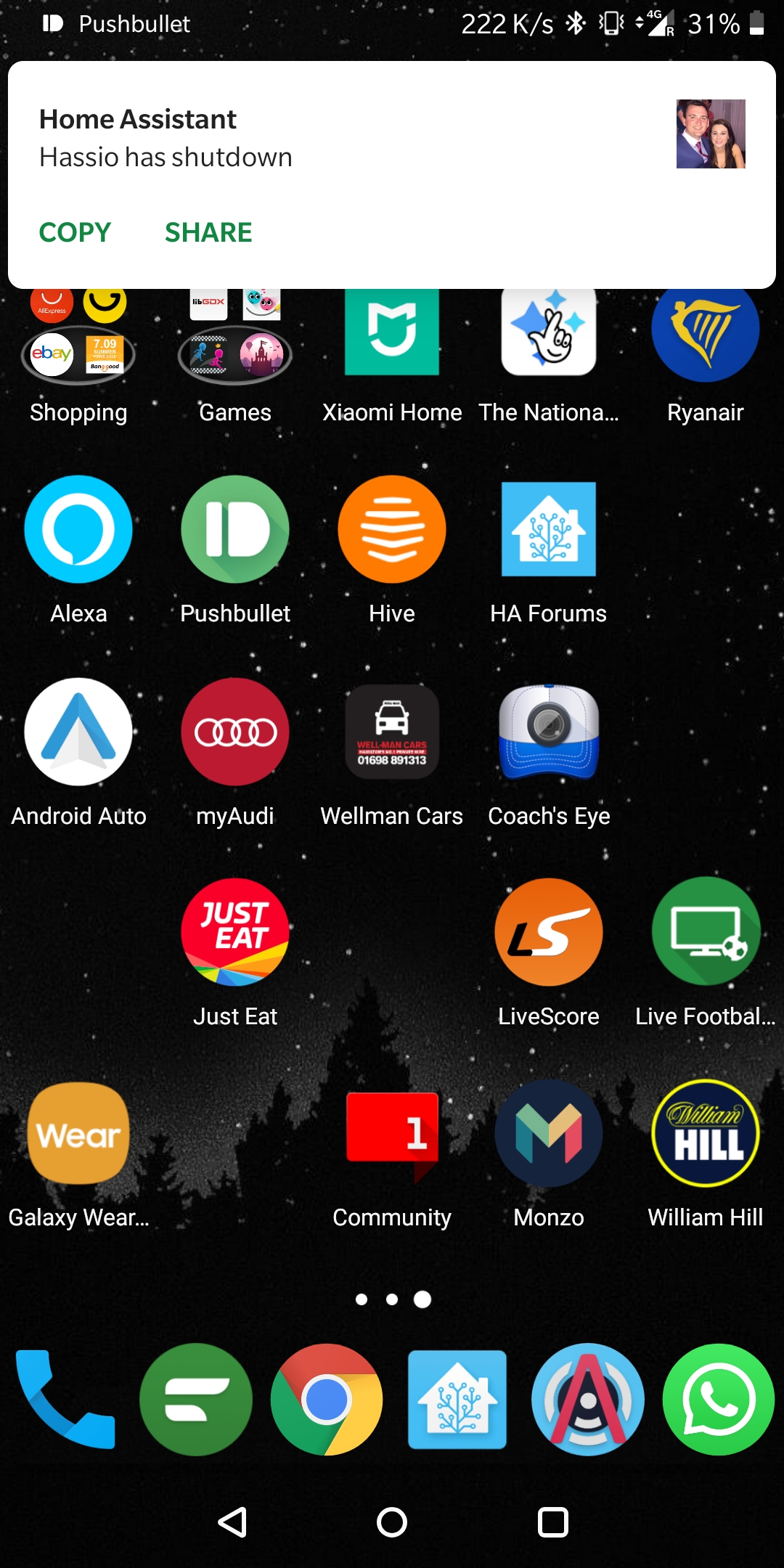Image resolution: width=784 pixels, height=1568 pixels.
Task: Open LiveScore
Action: (x=548, y=933)
